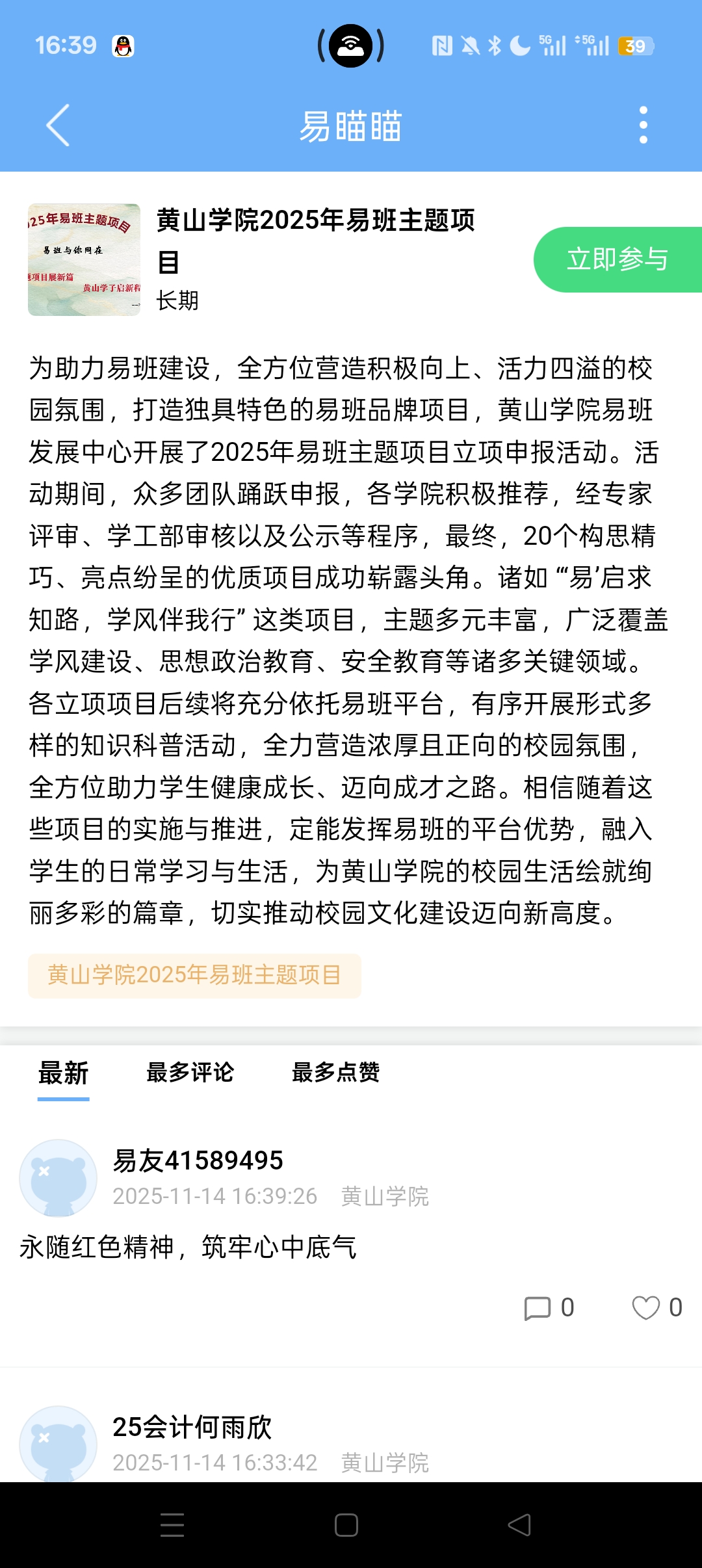The width and height of the screenshot is (702, 1568).
Task: Switch to the 最新 tab
Action: [63, 1073]
